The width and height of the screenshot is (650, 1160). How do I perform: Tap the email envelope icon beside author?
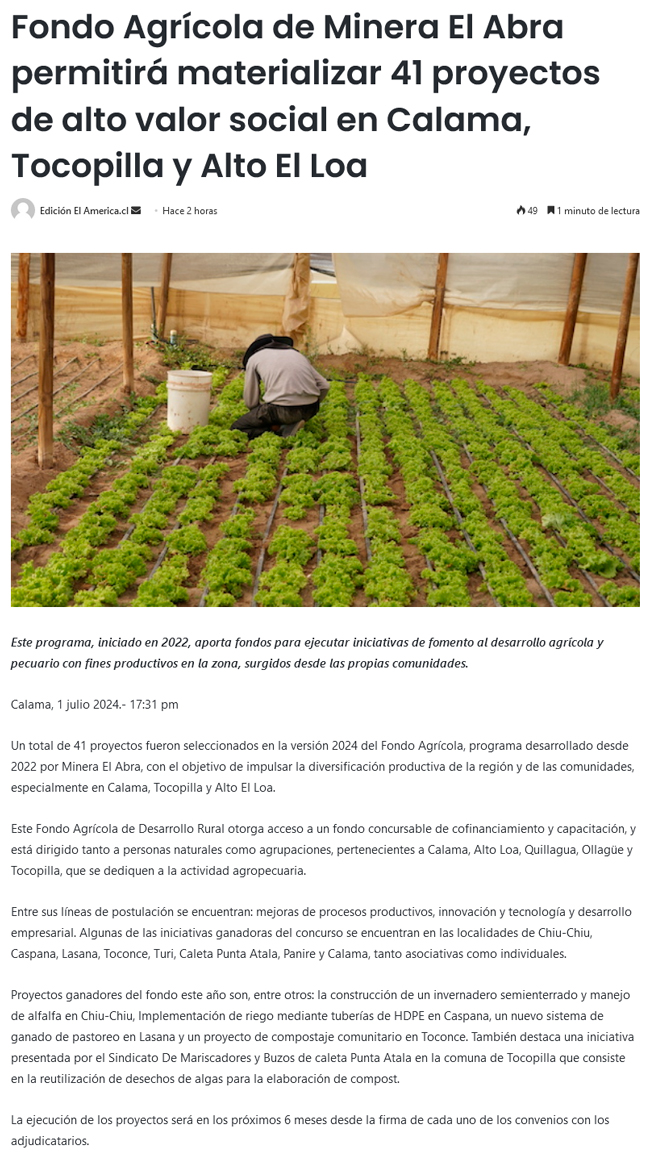click(x=136, y=211)
